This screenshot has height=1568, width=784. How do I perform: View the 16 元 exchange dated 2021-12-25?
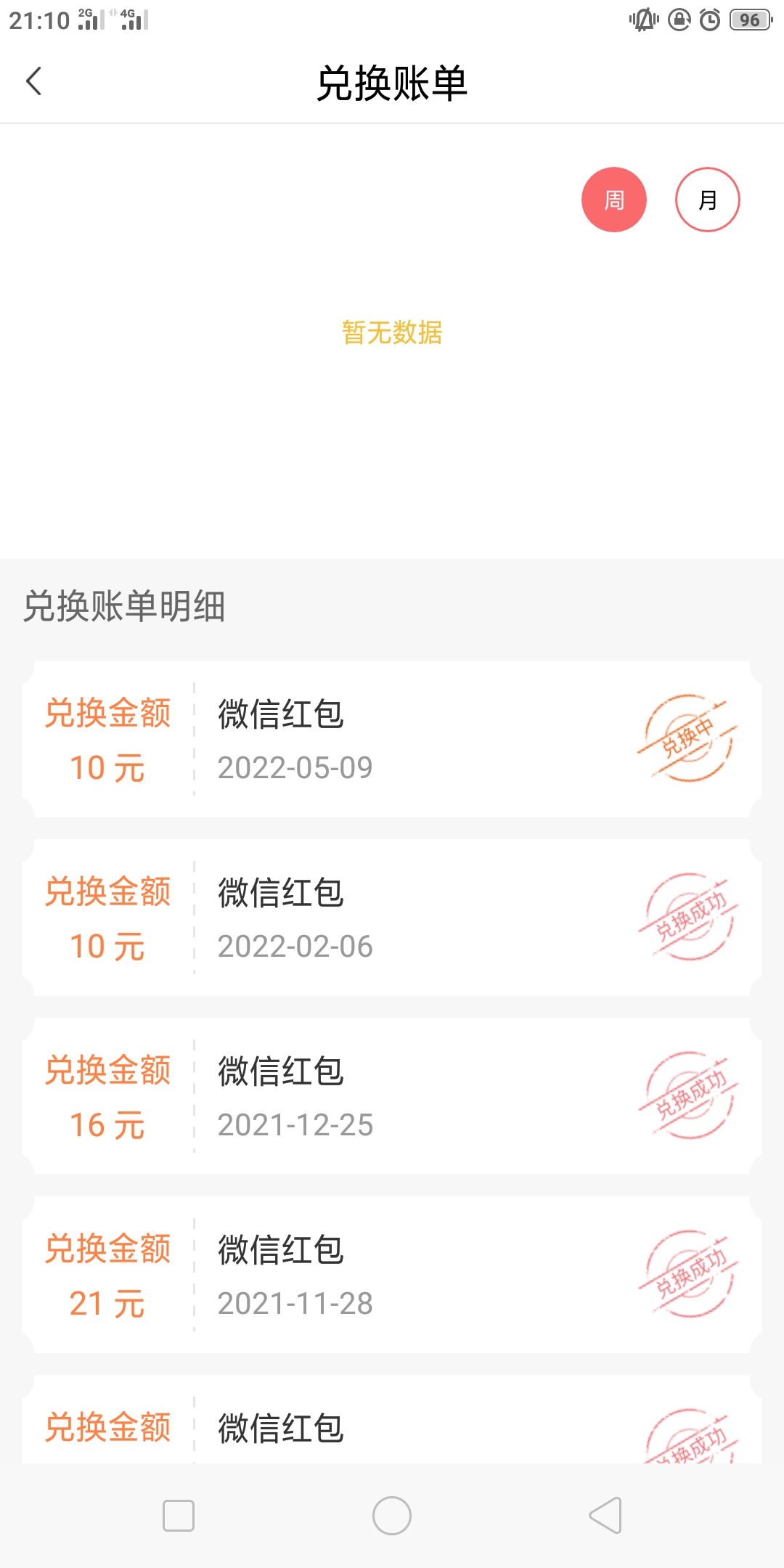[x=392, y=1096]
